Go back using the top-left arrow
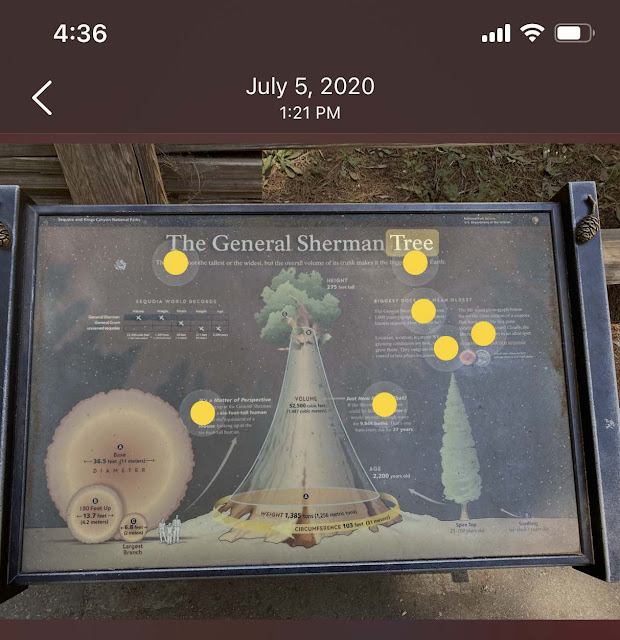Screen dimensions: 620x640 (42, 98)
